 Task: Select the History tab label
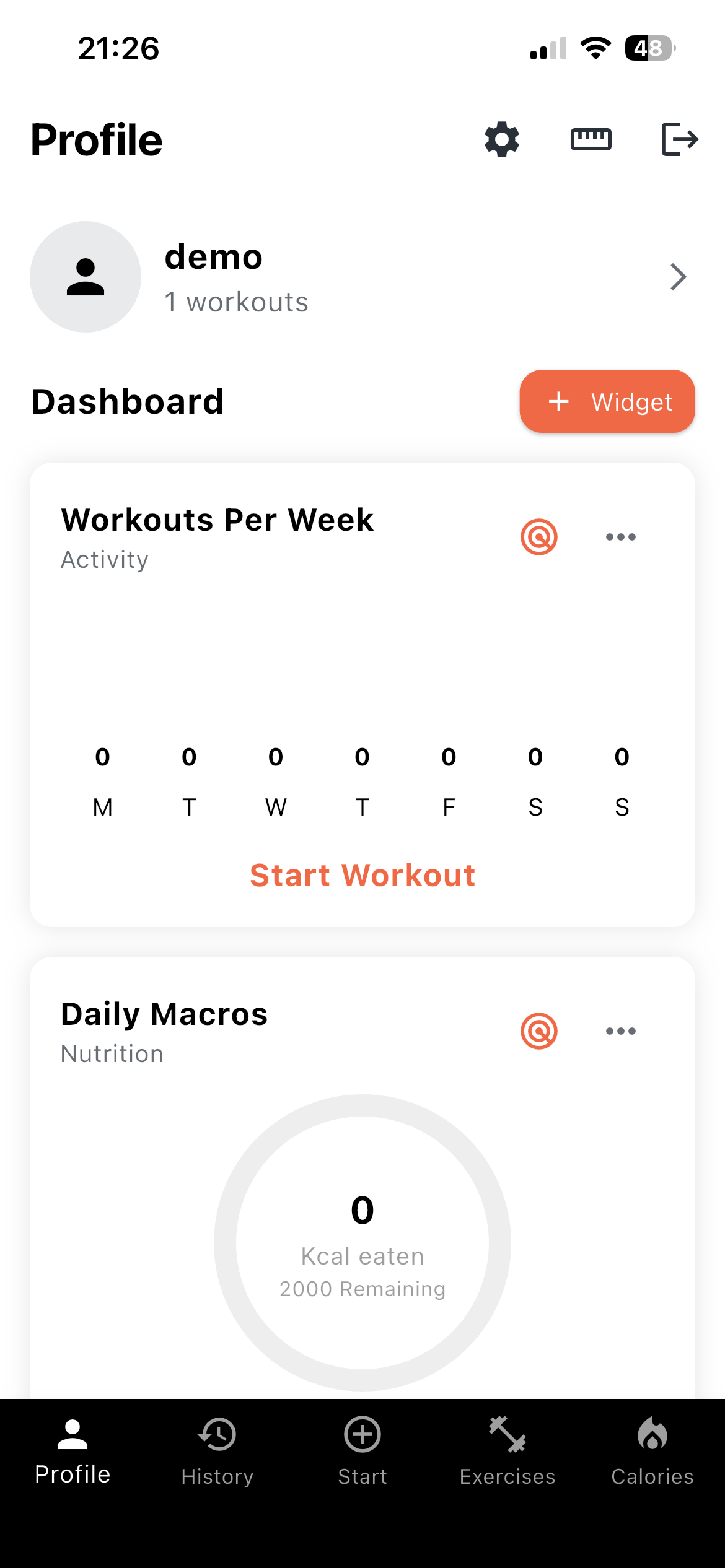point(217,1476)
